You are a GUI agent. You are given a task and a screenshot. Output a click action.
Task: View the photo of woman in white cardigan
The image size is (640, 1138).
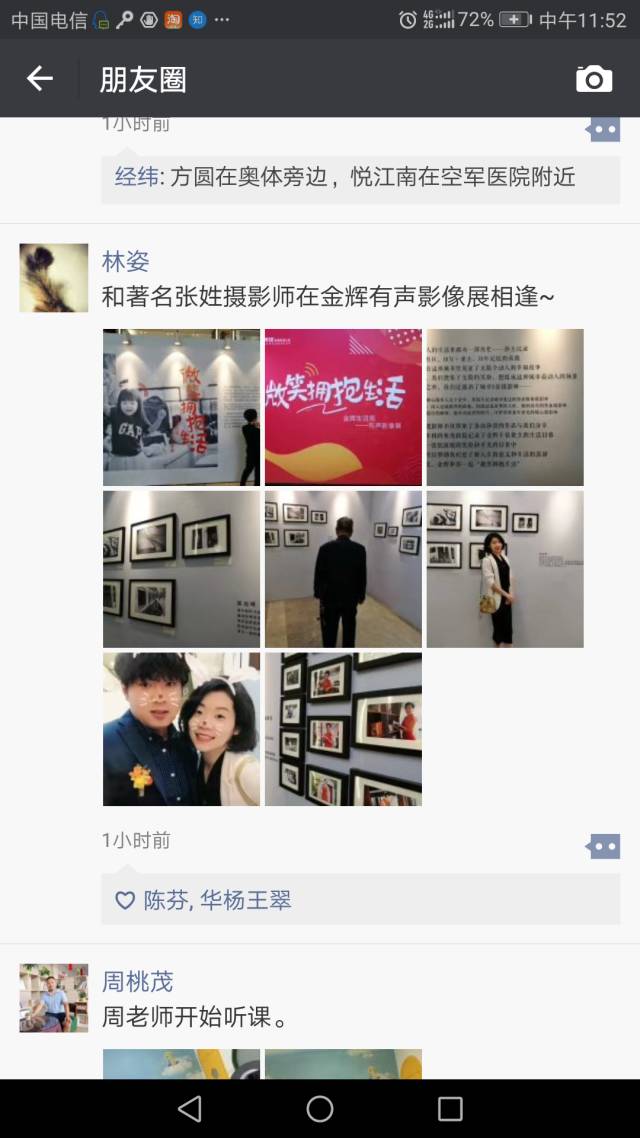pyautogui.click(x=504, y=568)
